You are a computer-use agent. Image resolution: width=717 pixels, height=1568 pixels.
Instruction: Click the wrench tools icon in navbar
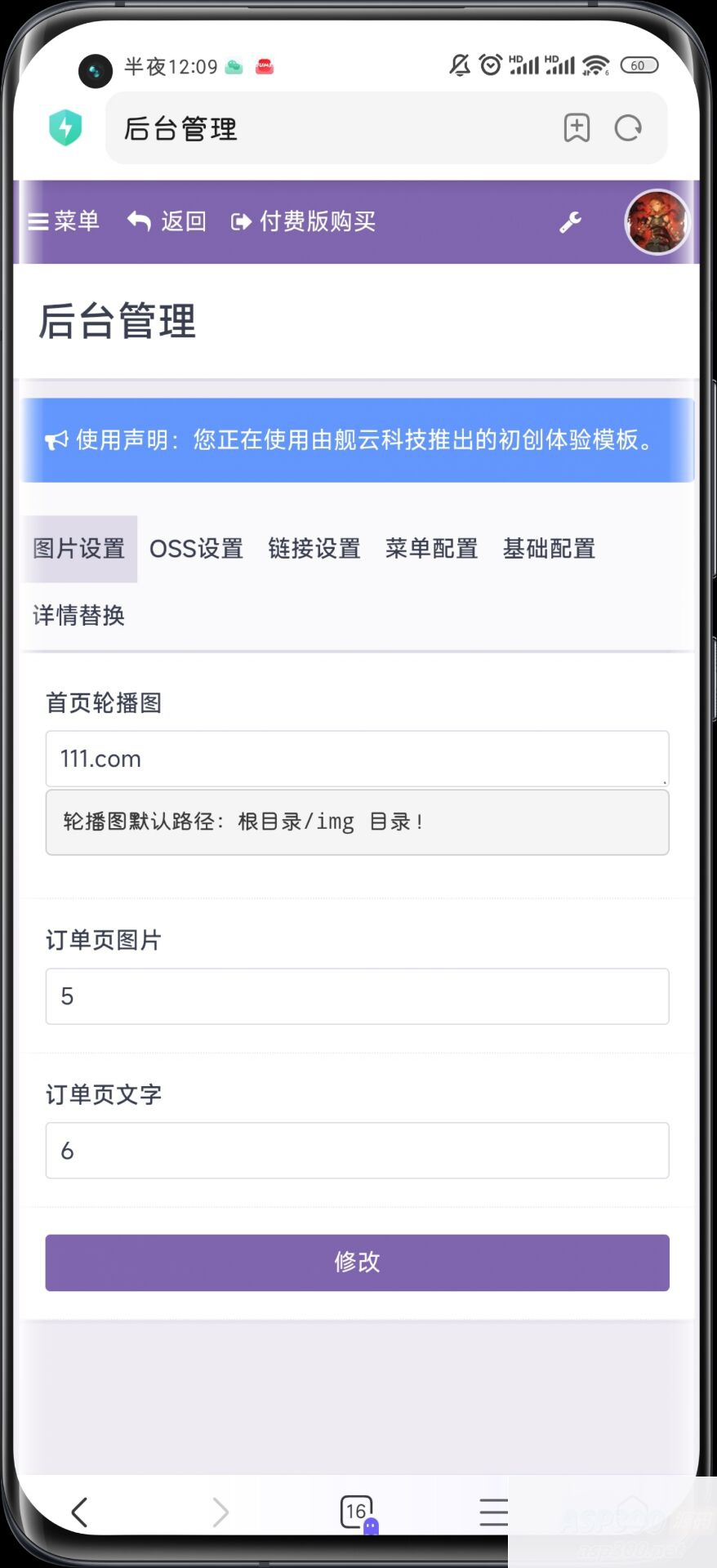tap(571, 221)
